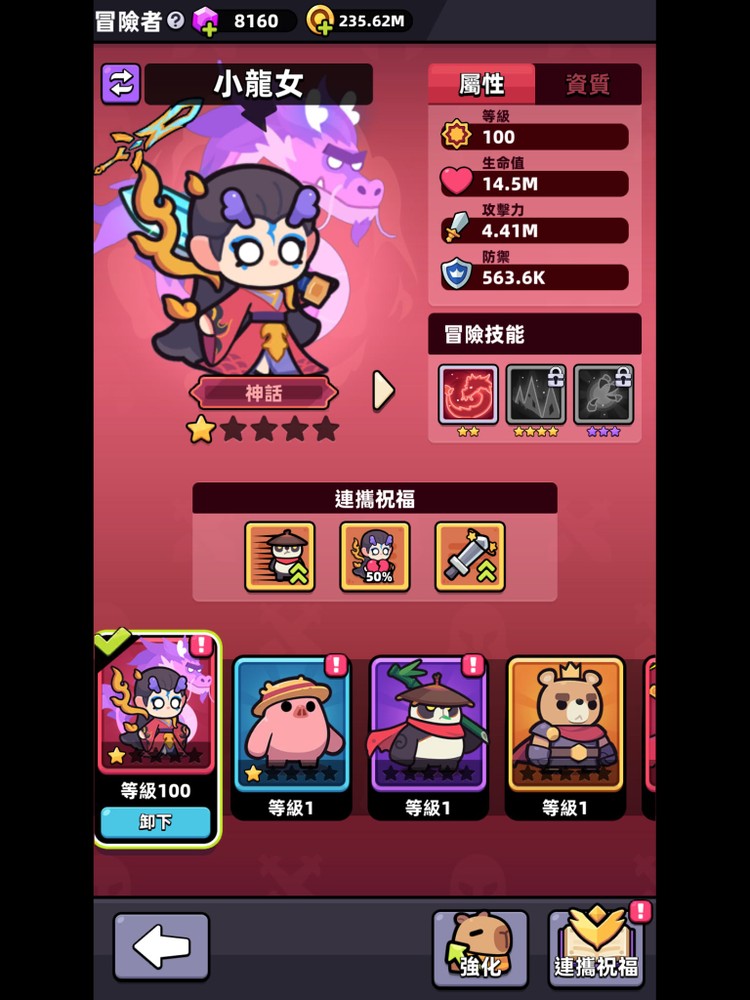The width and height of the screenshot is (750, 1000).
Task: Open the sword attack blessing icon
Action: [x=470, y=557]
